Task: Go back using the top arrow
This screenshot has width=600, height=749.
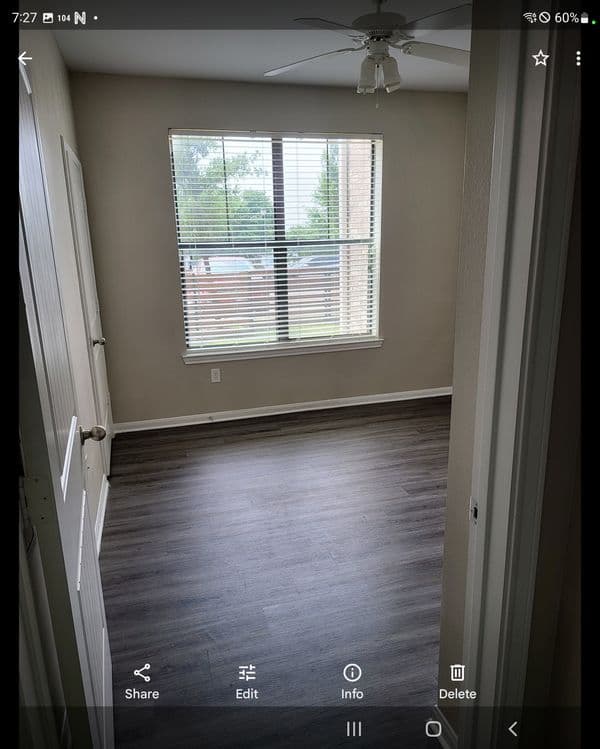Action: click(25, 58)
